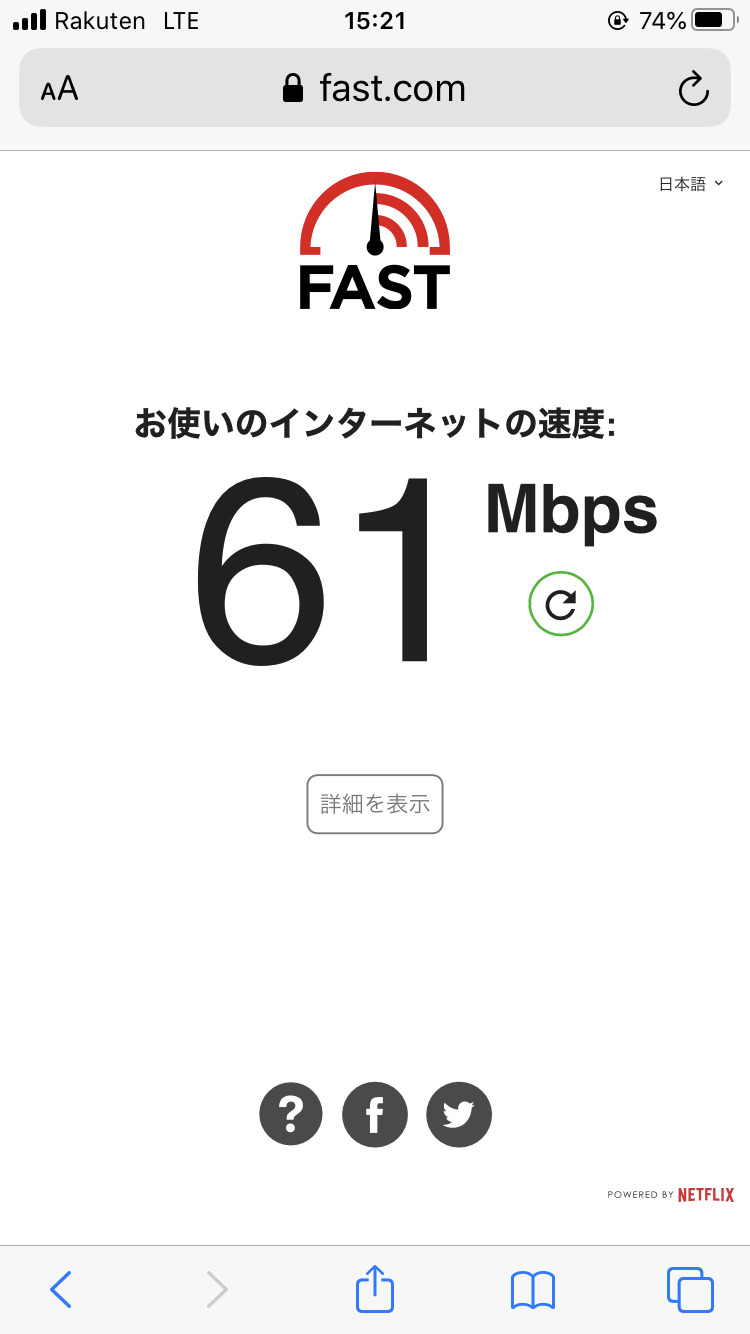
Task: Open Safari bookmarks
Action: coord(533,1290)
